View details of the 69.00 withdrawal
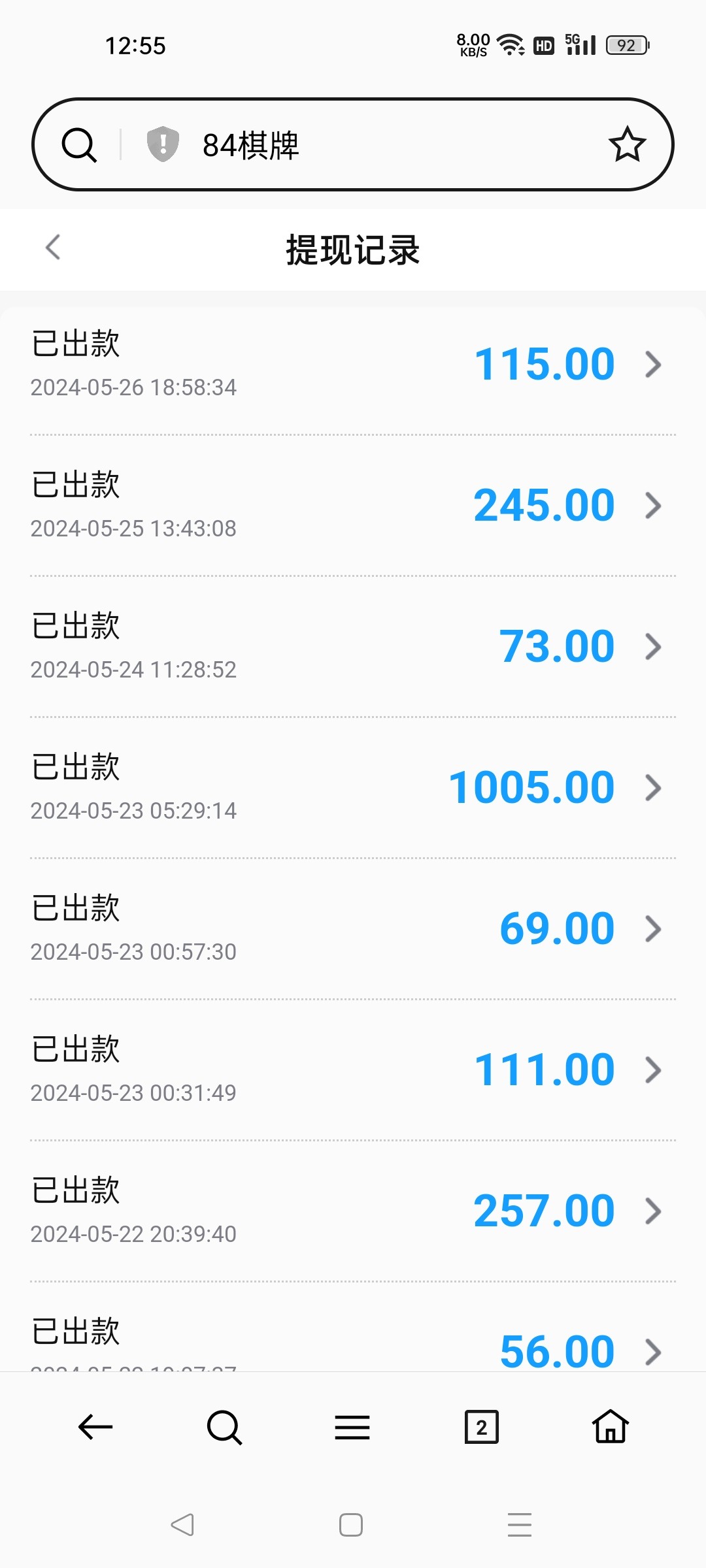The width and height of the screenshot is (706, 1568). [x=353, y=929]
